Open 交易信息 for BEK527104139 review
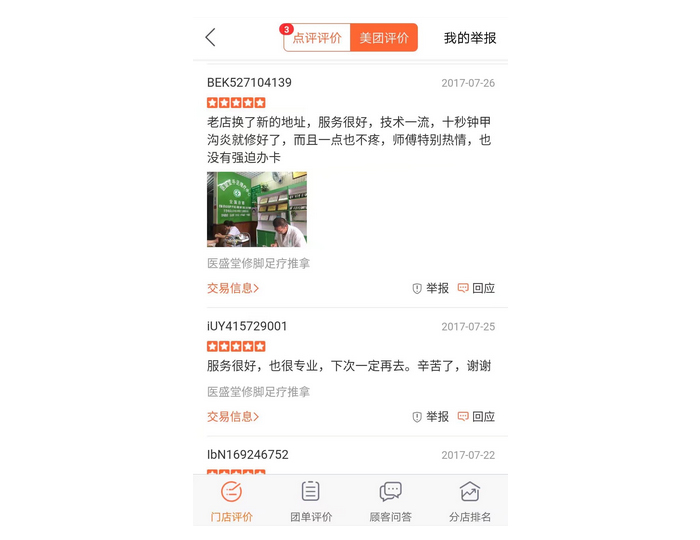This screenshot has width=700, height=540. [233, 288]
